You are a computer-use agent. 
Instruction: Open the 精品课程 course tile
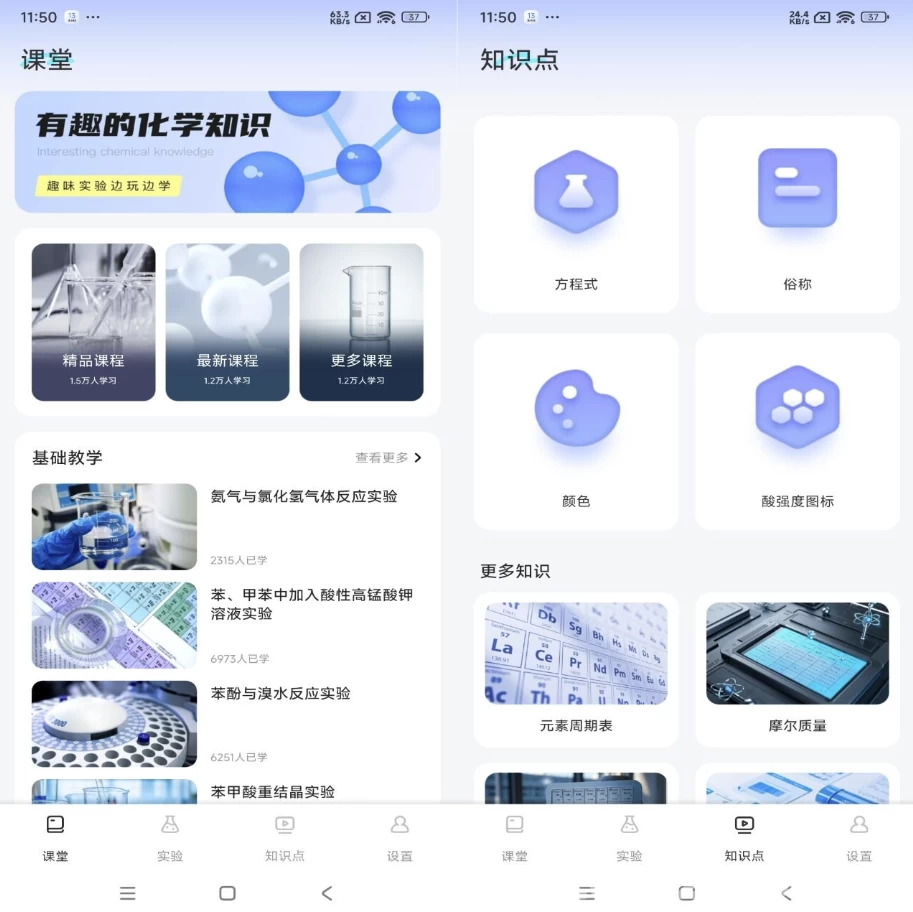click(x=93, y=322)
